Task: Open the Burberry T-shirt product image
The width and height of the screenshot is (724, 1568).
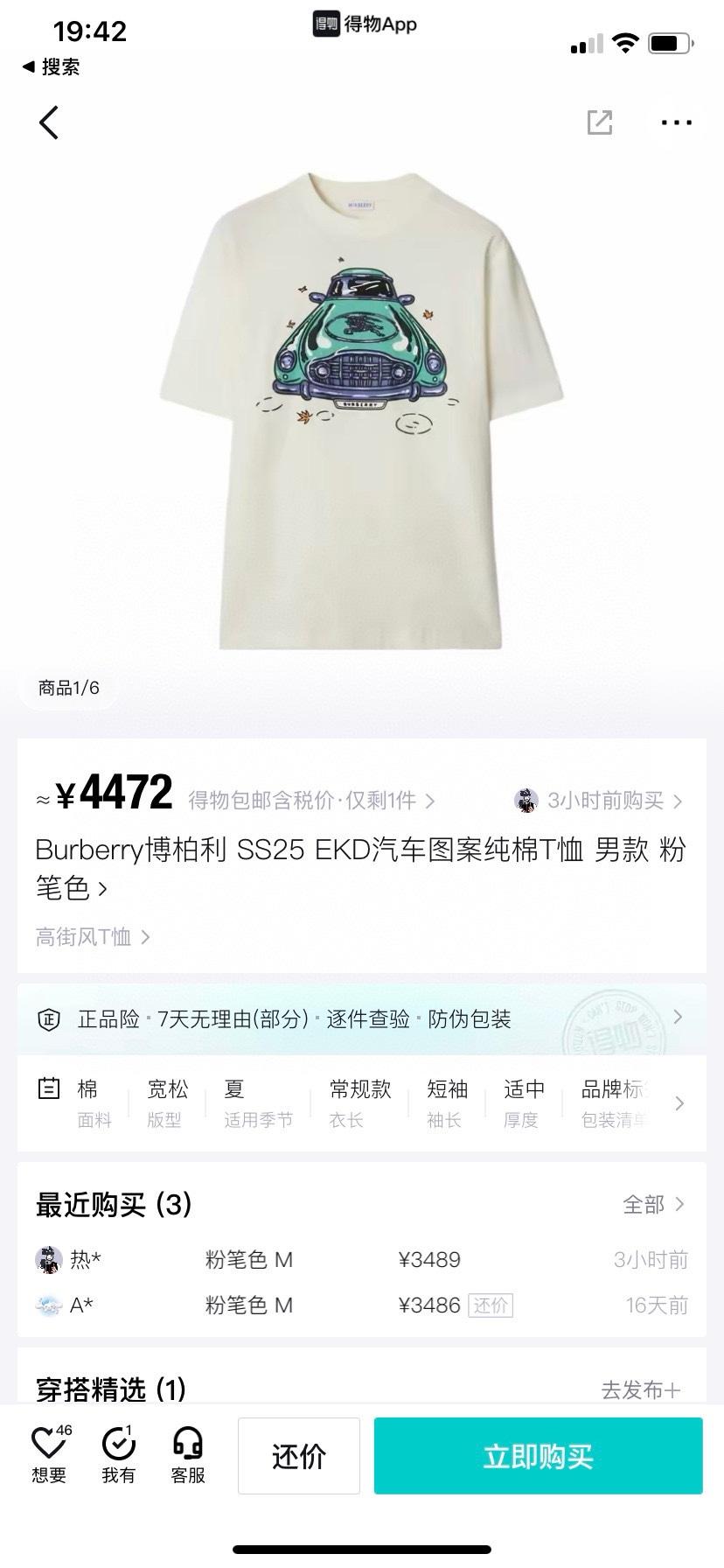Action: point(361,411)
